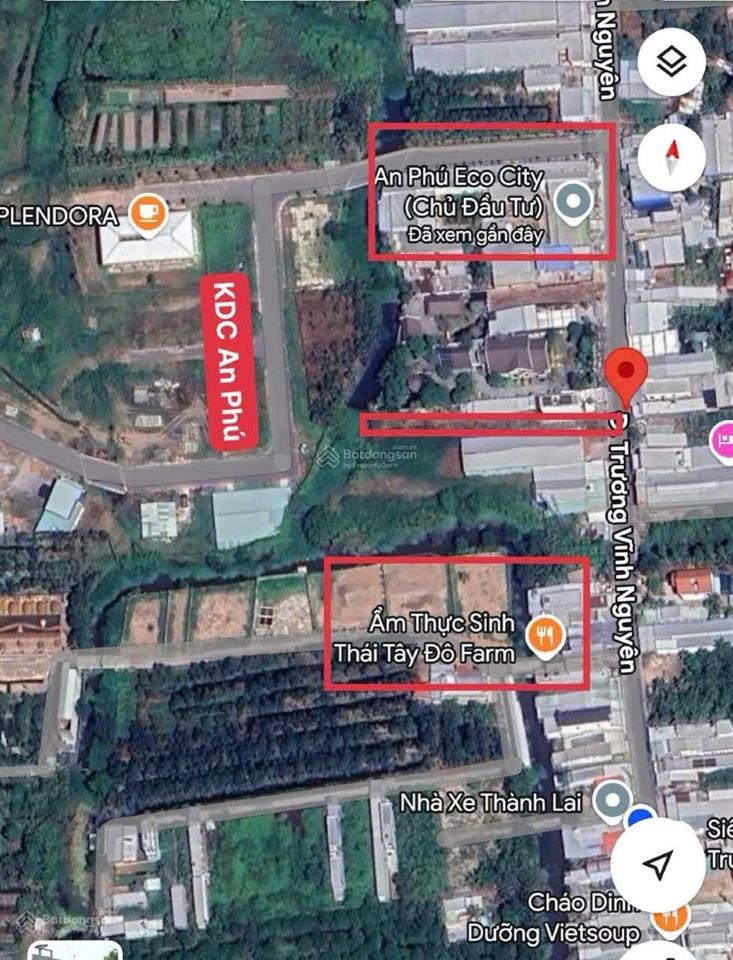
Task: Center map on my location arrow
Action: pos(657,866)
